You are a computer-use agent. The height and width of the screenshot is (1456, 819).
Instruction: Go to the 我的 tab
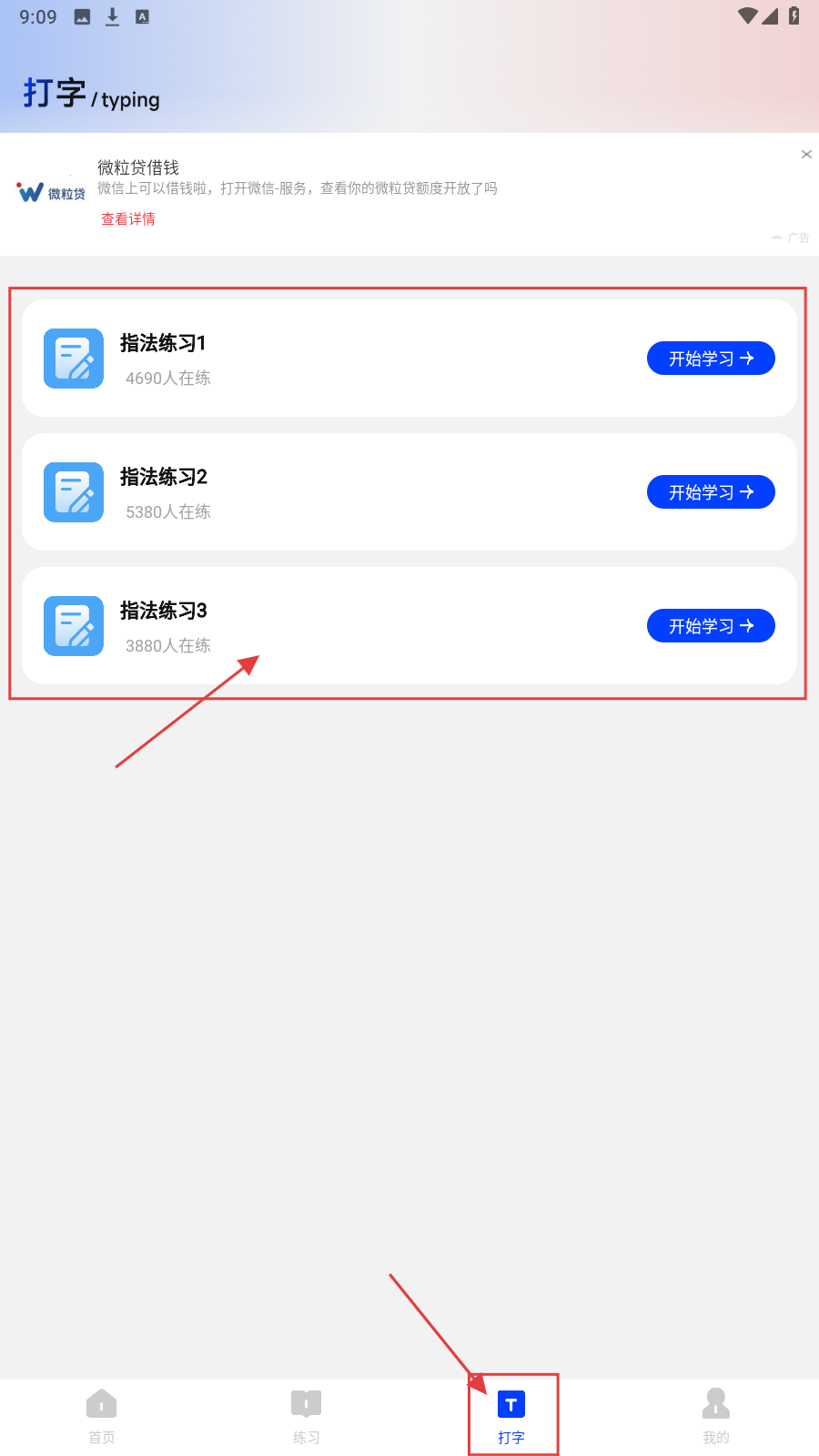click(x=716, y=1415)
